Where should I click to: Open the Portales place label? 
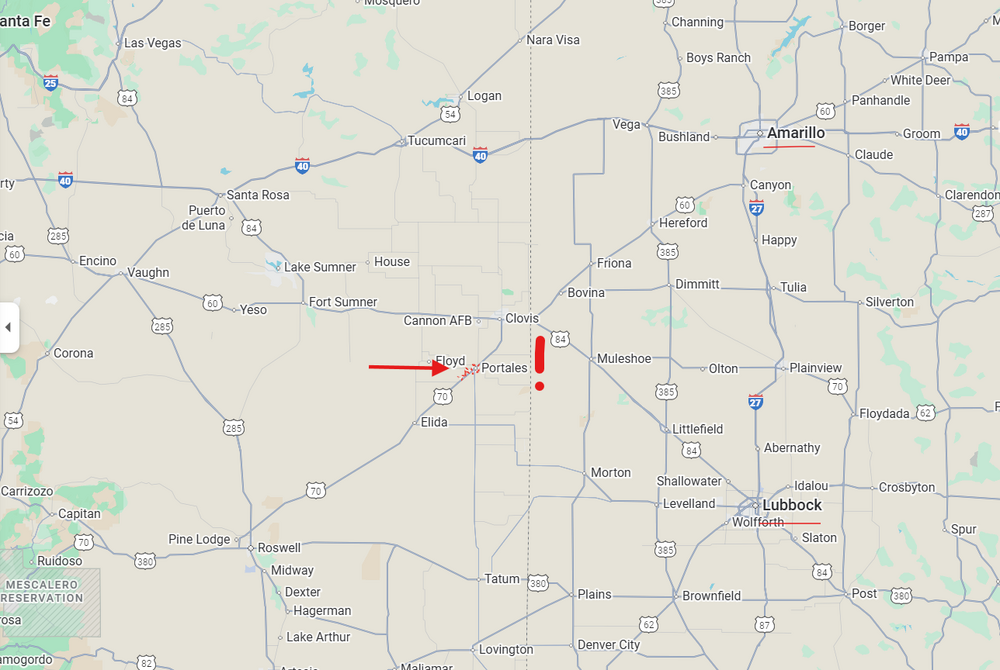[x=504, y=368]
